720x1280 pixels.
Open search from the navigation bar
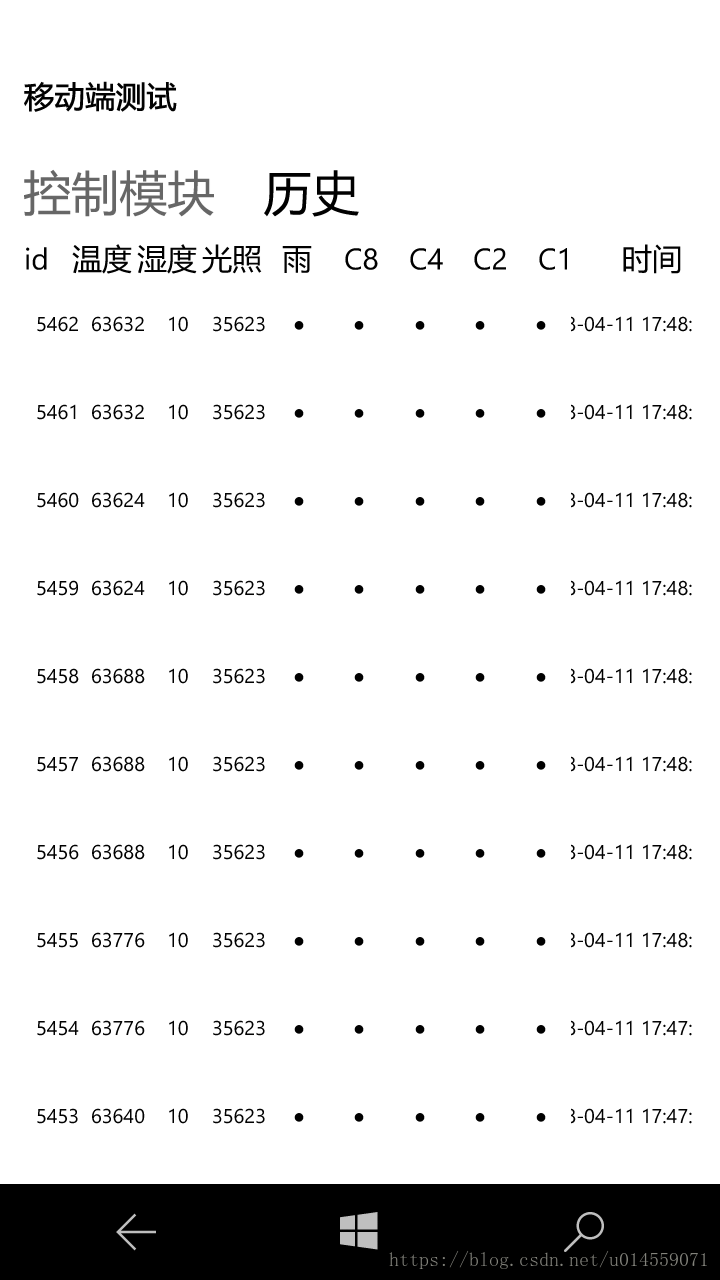[x=584, y=1231]
